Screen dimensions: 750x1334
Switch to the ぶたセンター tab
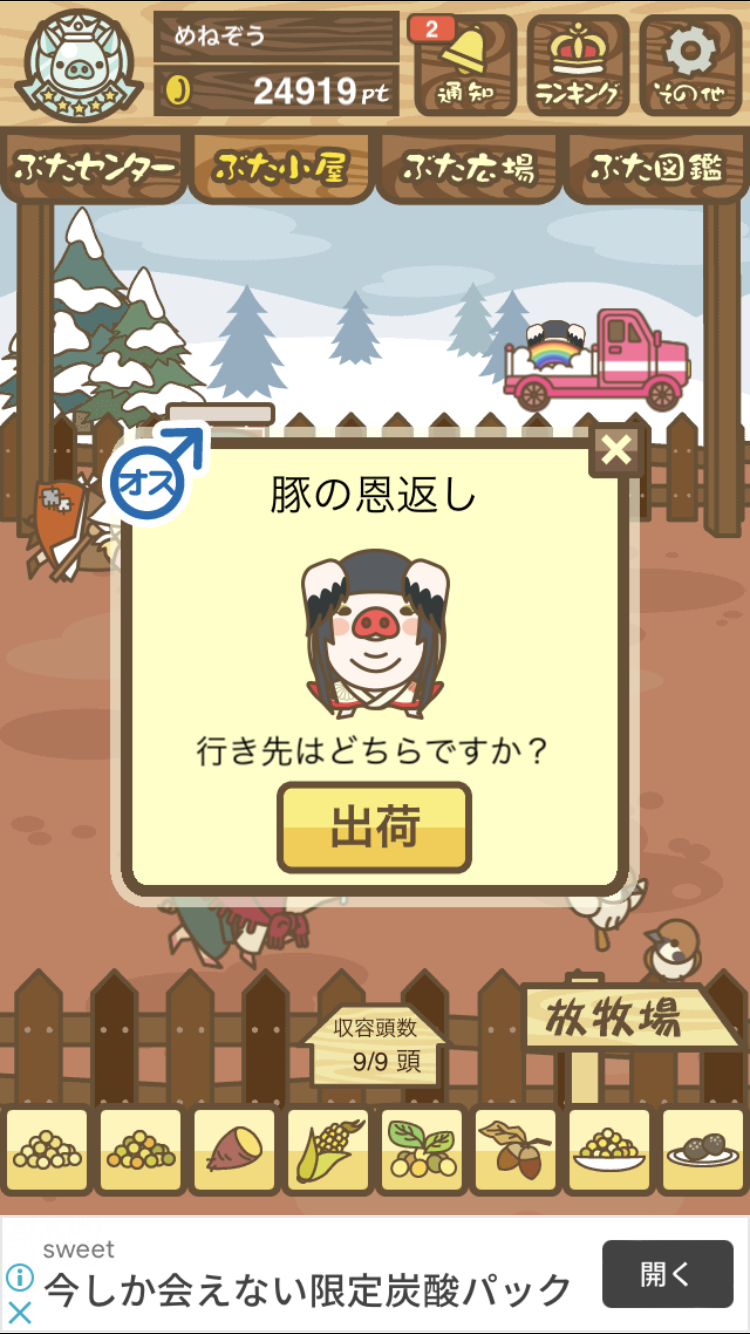tap(95, 168)
